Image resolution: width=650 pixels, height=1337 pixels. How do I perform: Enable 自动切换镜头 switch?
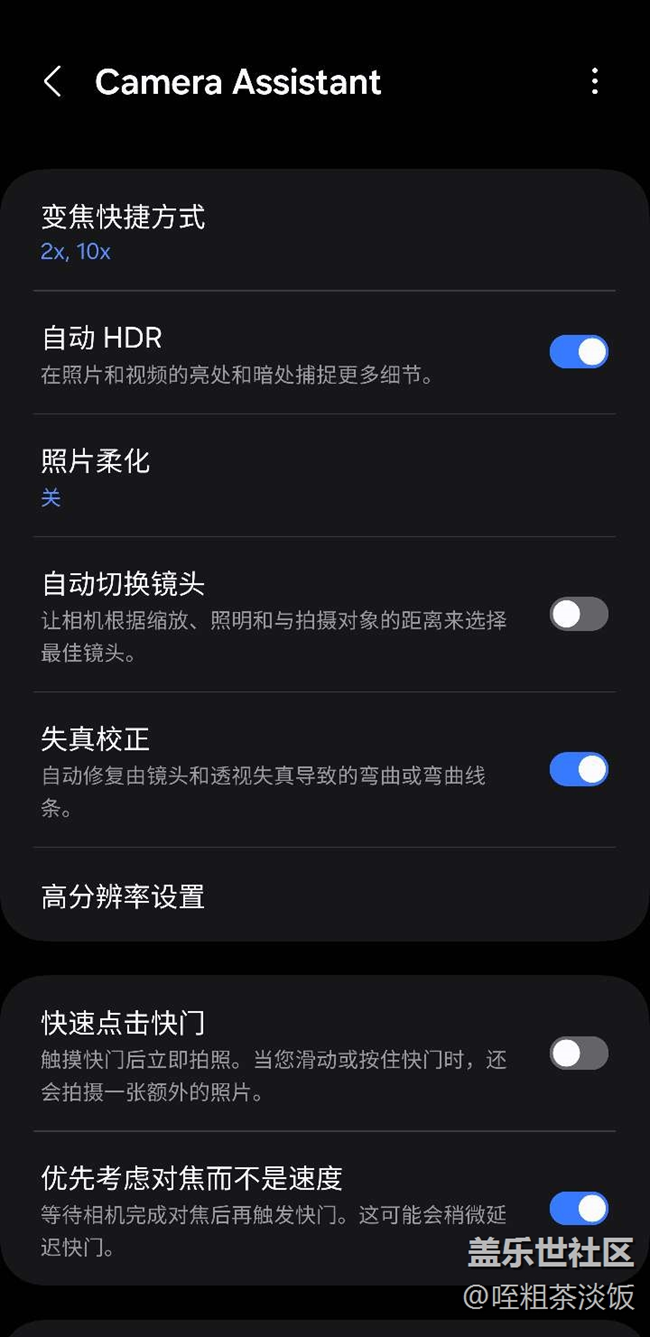coord(578,614)
